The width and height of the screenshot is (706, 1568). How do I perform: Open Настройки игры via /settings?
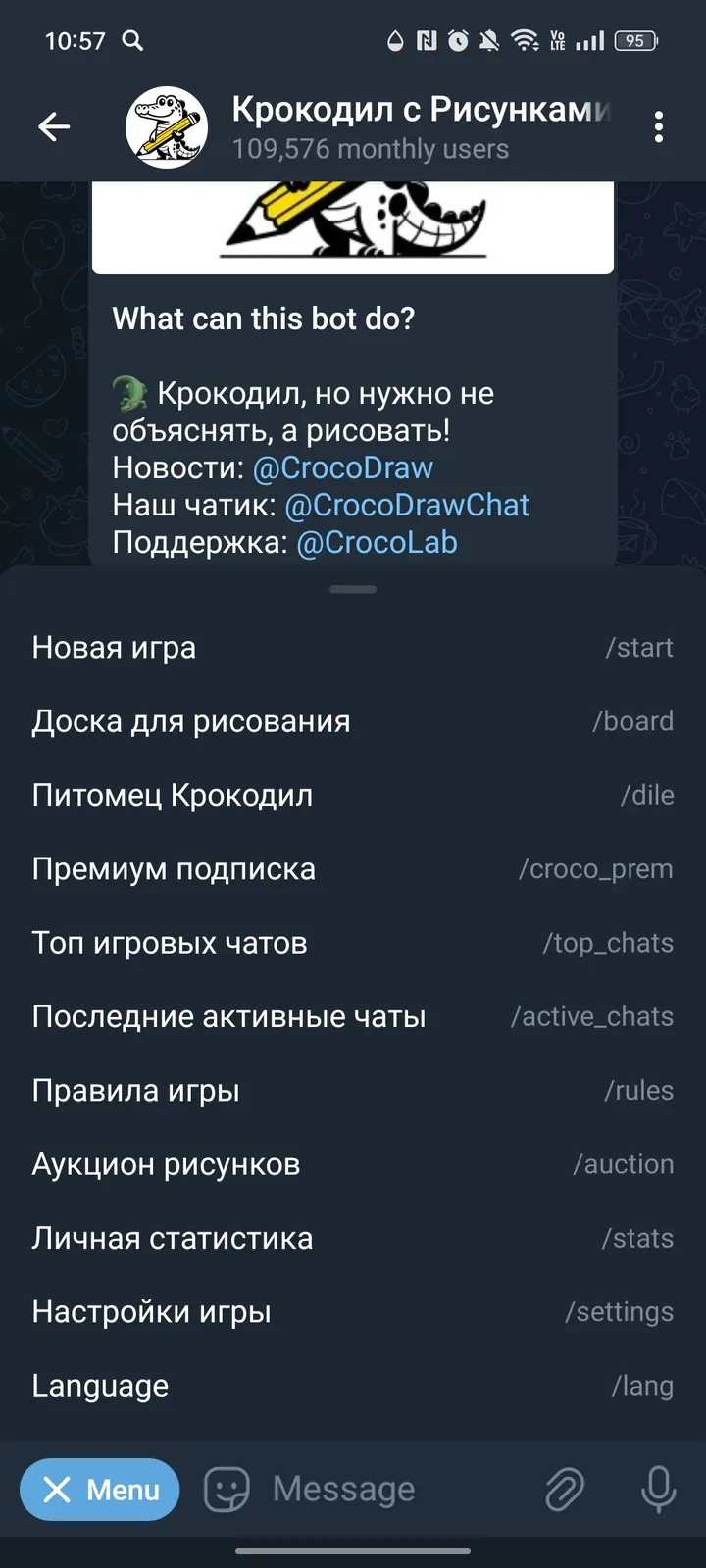[353, 1311]
